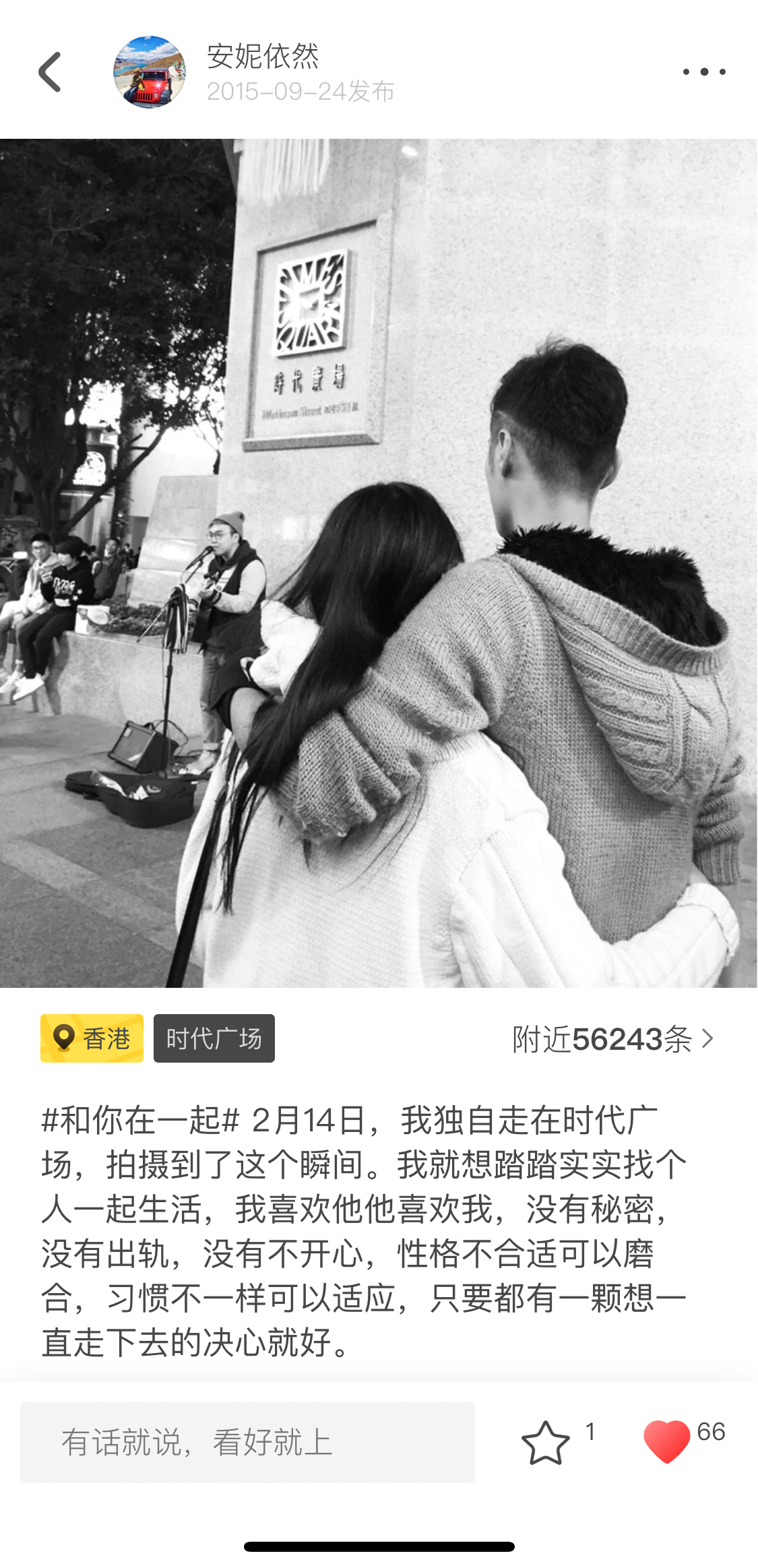Viewport: 758px width, 1568px height.
Task: Open the 香港 location tag
Action: pos(92,1038)
